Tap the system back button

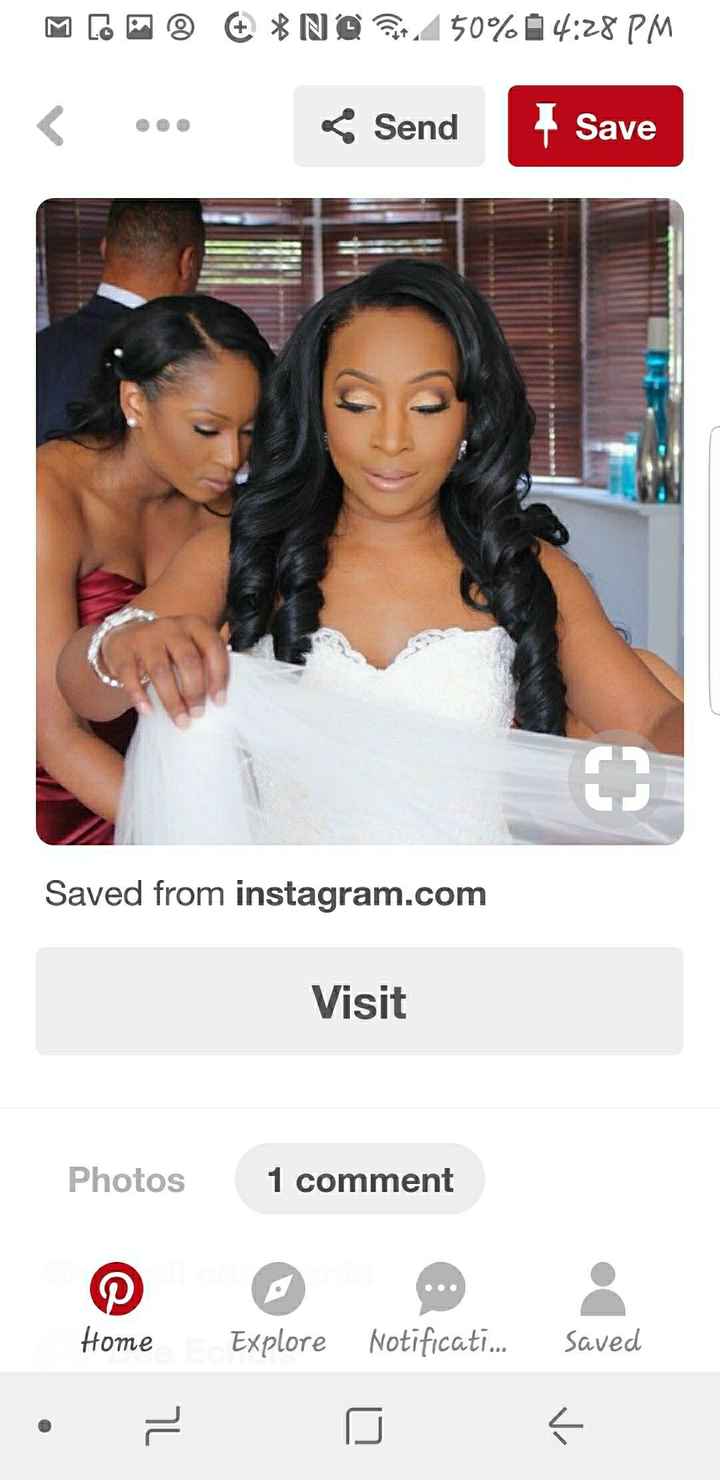565,1425
